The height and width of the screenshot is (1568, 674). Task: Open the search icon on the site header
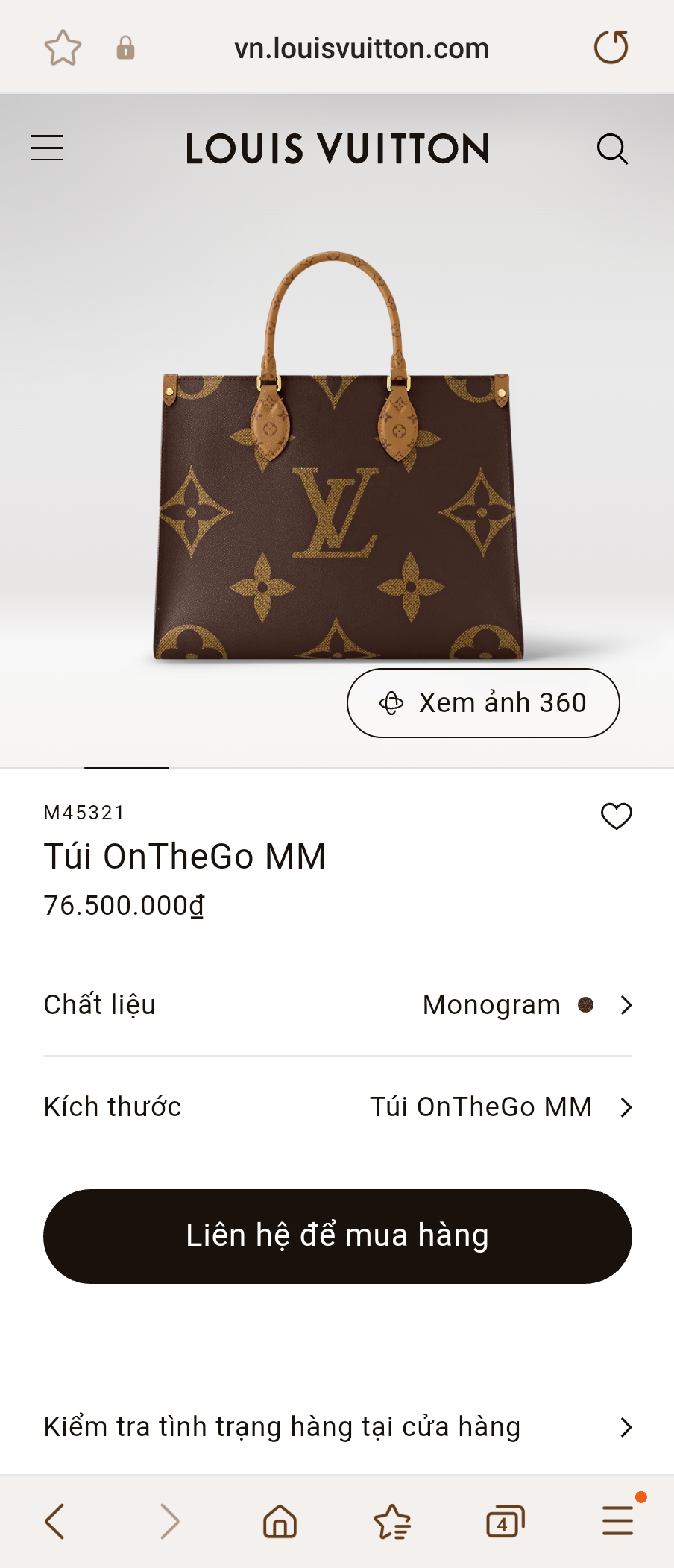(613, 148)
